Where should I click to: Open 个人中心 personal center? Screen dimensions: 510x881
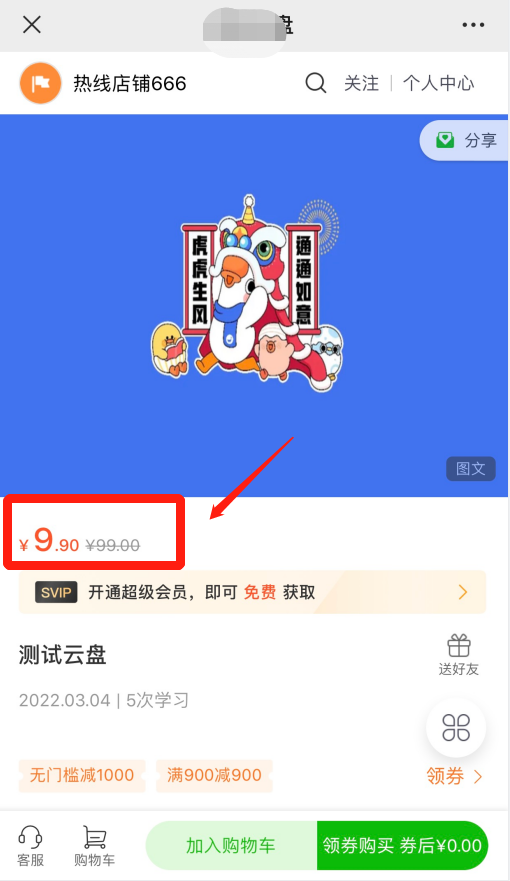(x=439, y=83)
